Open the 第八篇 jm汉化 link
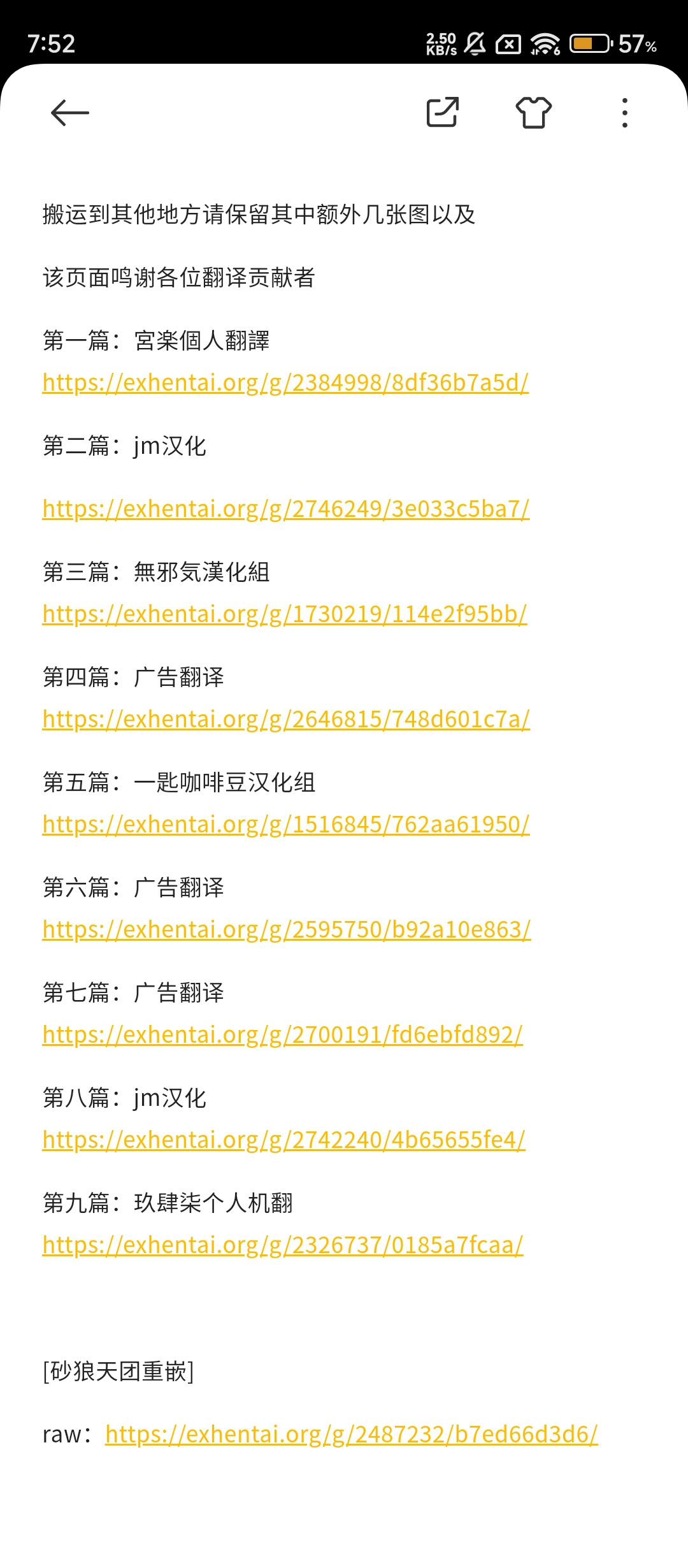The width and height of the screenshot is (688, 1568). click(x=282, y=1138)
